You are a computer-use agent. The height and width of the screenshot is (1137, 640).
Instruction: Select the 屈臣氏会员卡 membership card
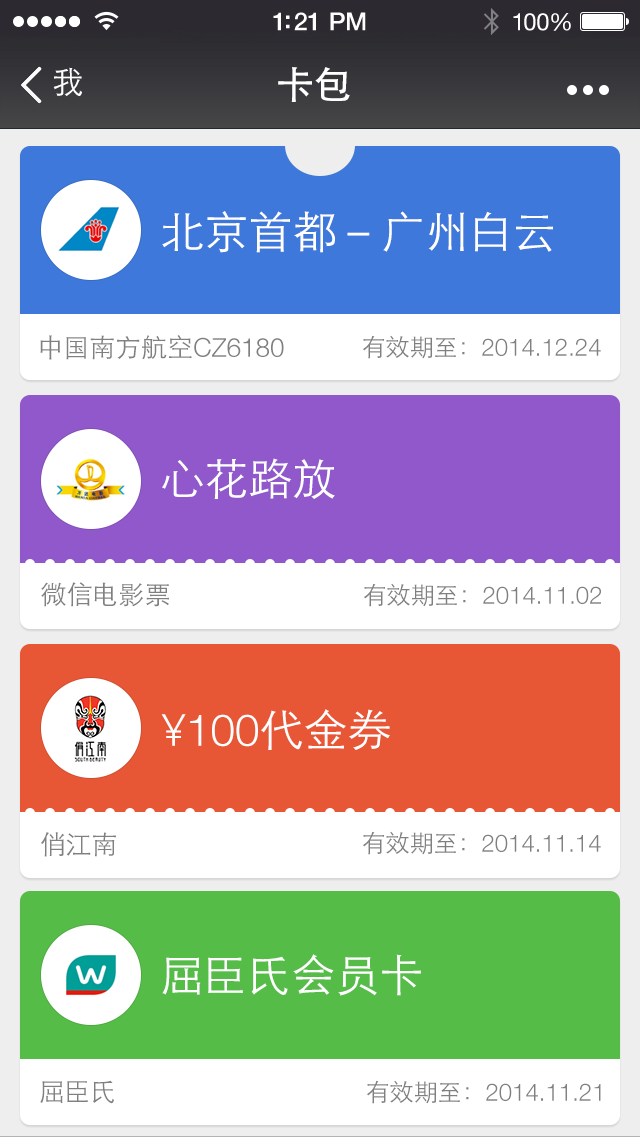point(320,1008)
